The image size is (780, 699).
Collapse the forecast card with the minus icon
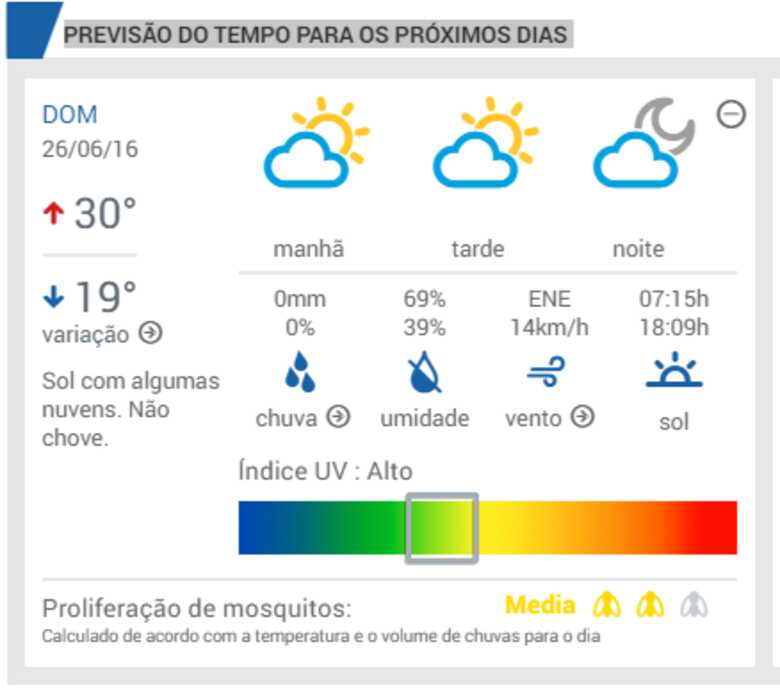tap(732, 115)
